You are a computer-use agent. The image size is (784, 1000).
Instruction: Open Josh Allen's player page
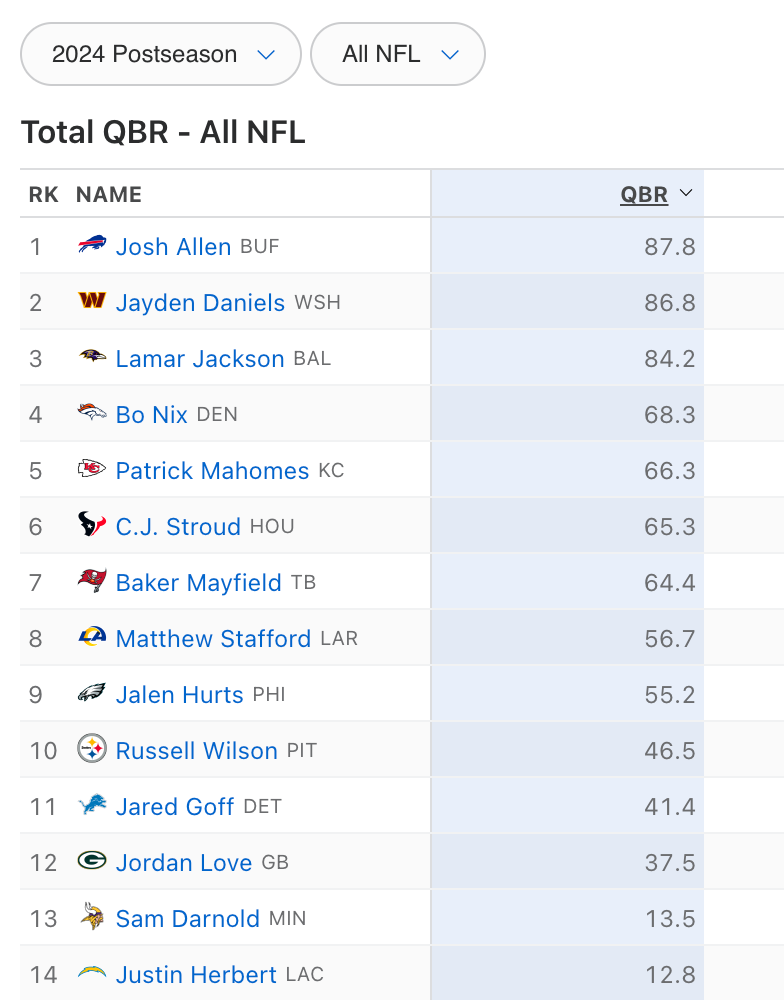coord(173,247)
